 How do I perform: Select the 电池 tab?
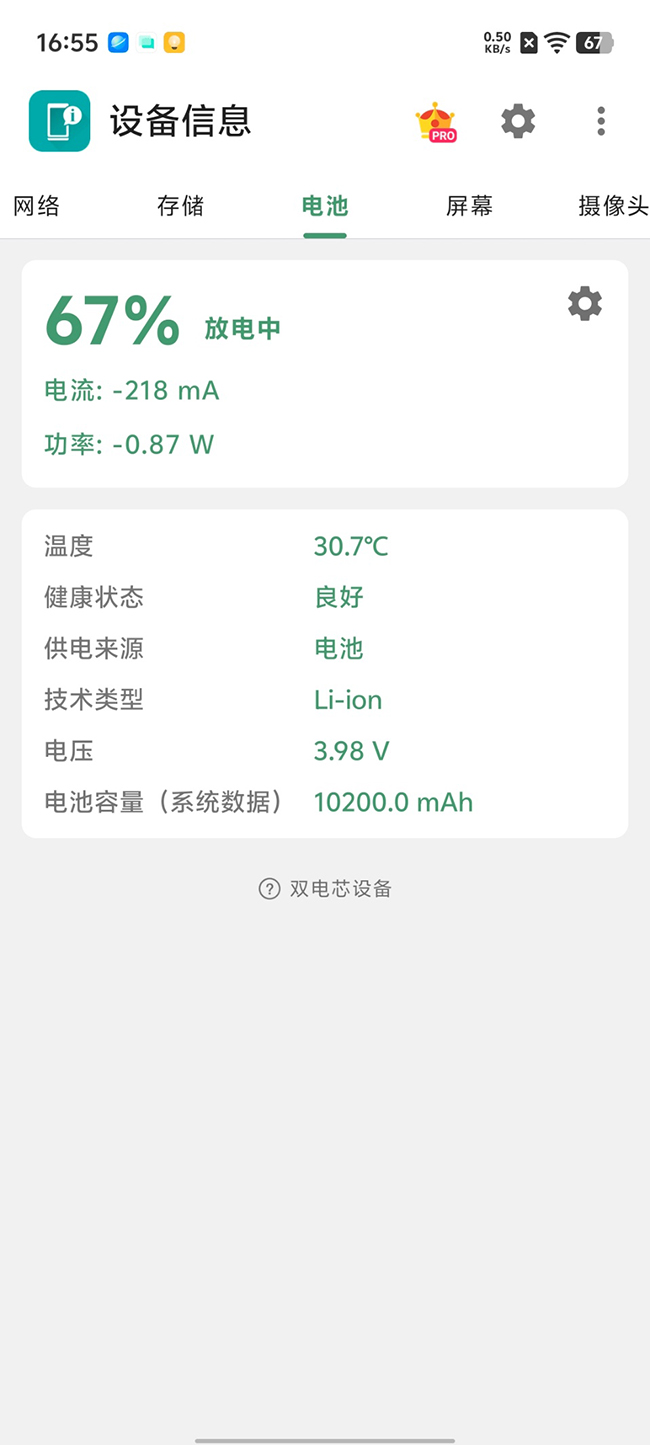[x=325, y=206]
